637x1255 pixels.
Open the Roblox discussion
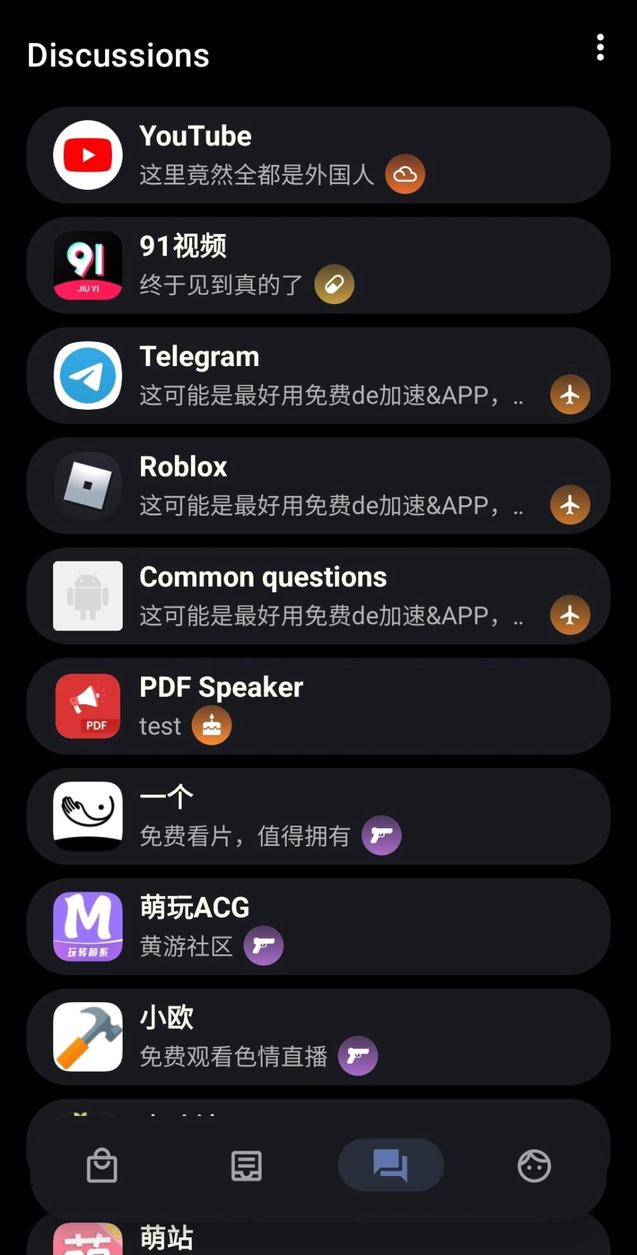pyautogui.click(x=318, y=486)
